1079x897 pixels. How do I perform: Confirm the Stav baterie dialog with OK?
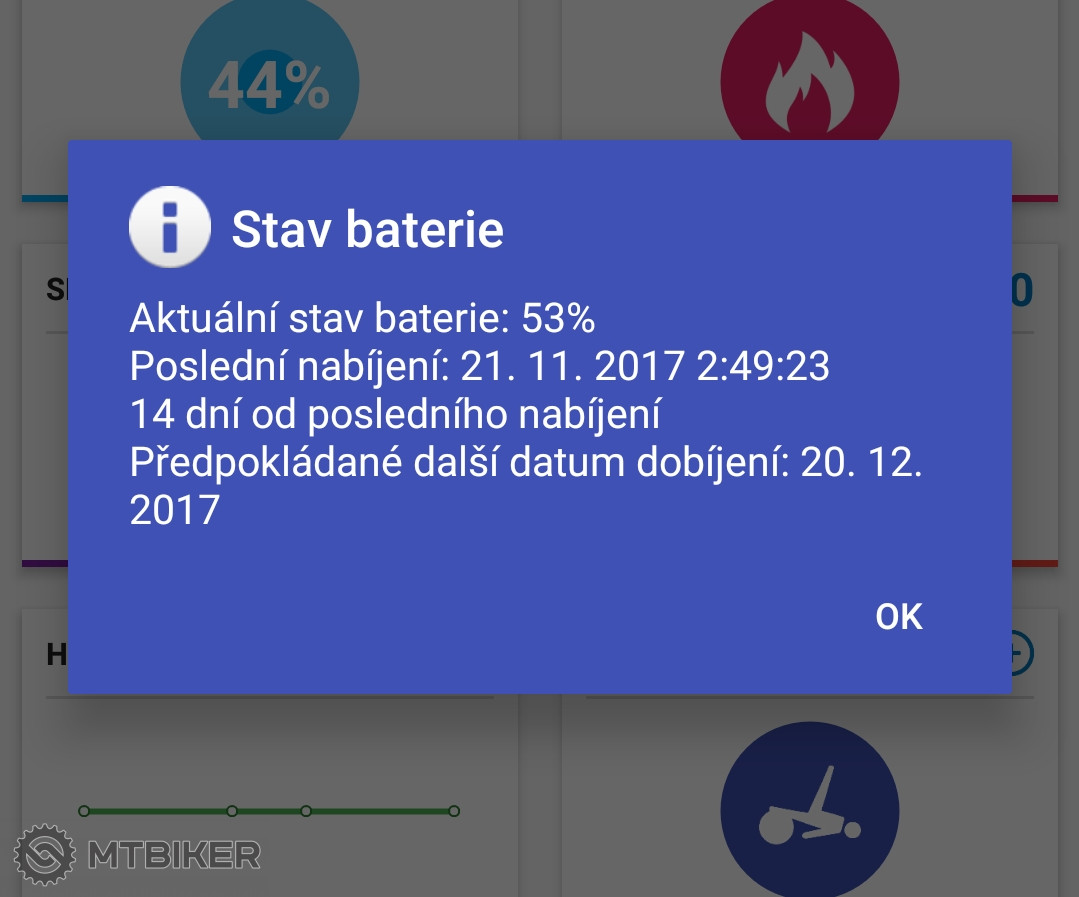[898, 617]
